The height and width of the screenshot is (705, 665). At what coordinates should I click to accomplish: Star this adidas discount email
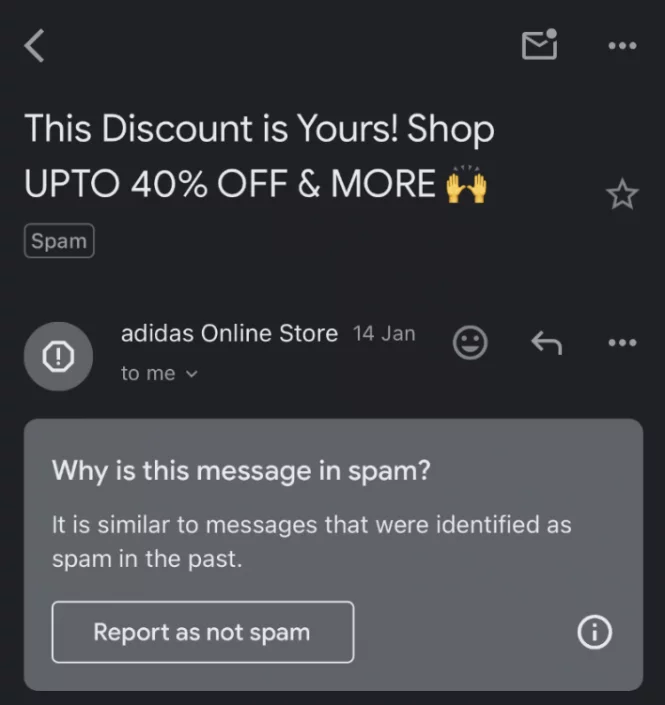point(621,195)
